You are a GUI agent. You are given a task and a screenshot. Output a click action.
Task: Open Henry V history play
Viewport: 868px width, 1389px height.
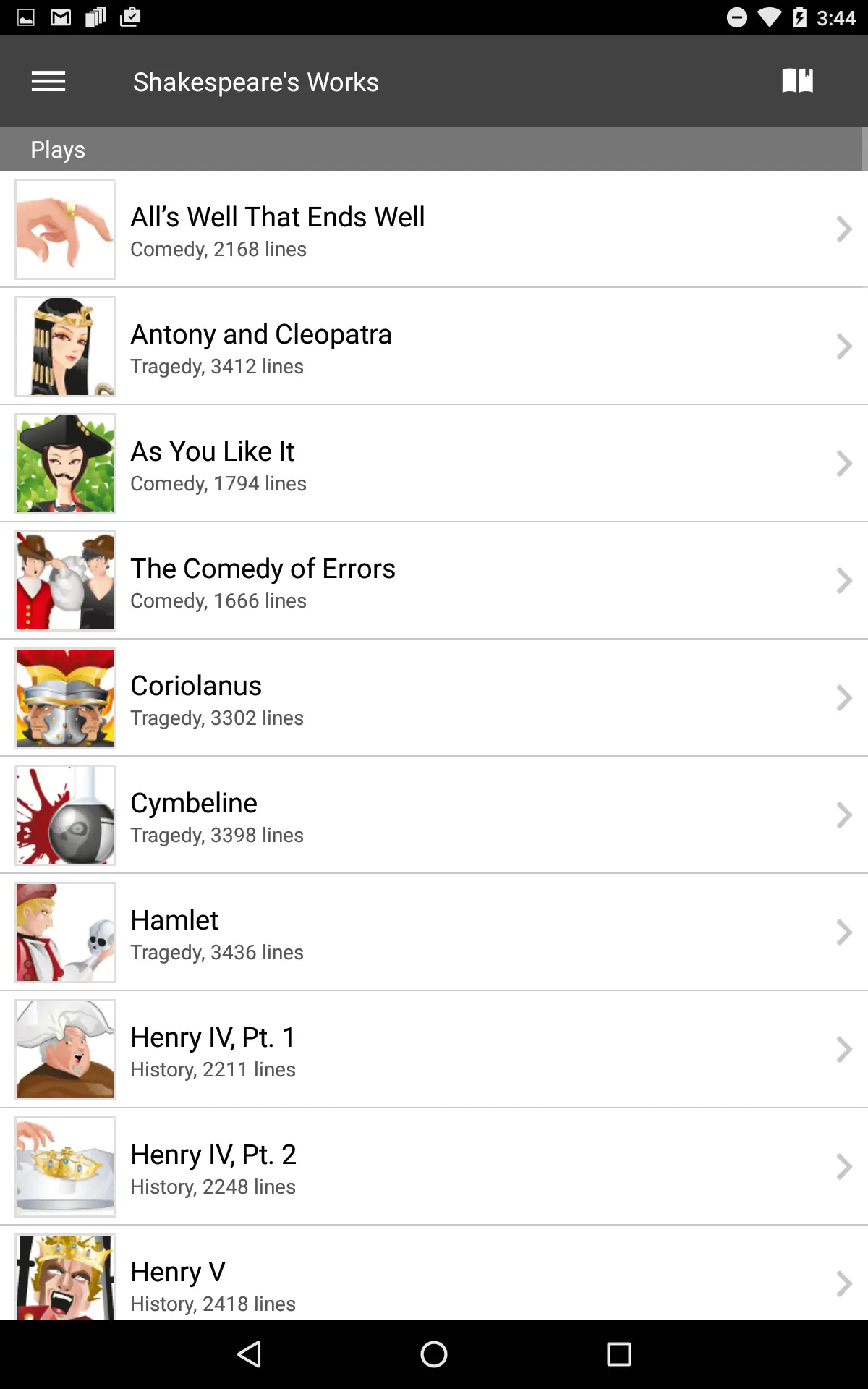point(434,1280)
